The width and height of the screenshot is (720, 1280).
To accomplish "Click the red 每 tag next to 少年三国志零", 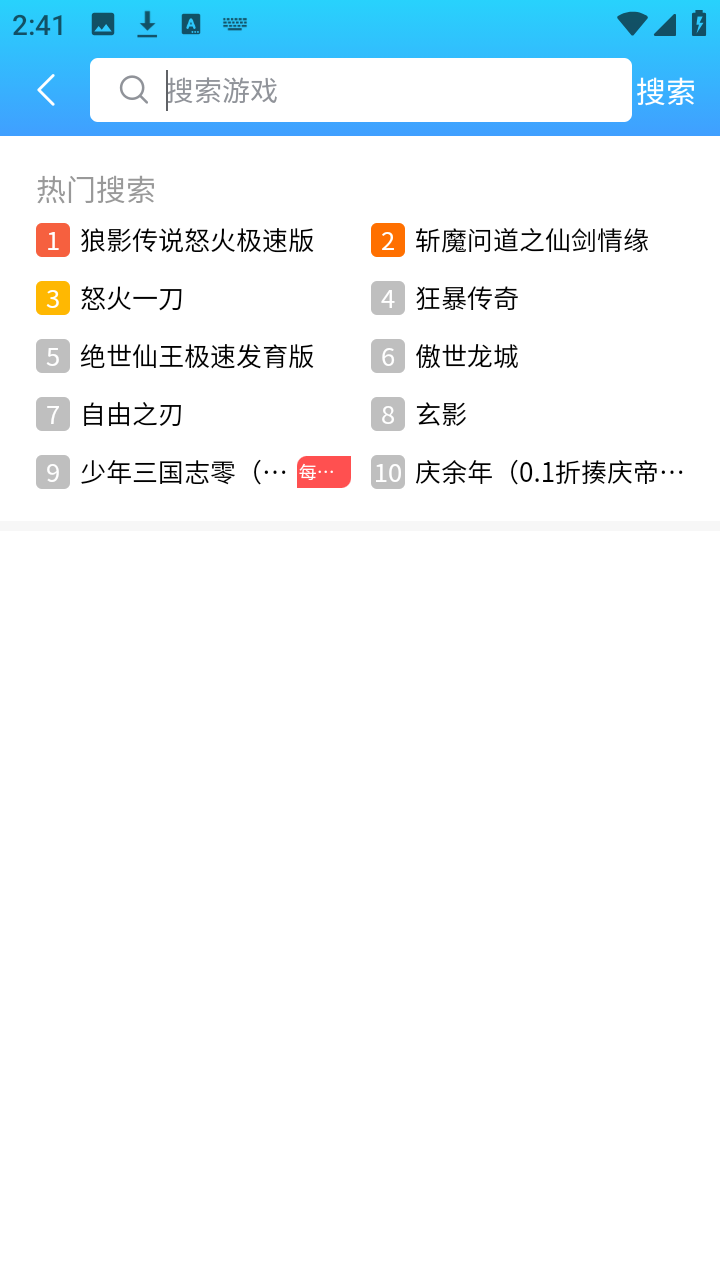I will click(x=323, y=471).
